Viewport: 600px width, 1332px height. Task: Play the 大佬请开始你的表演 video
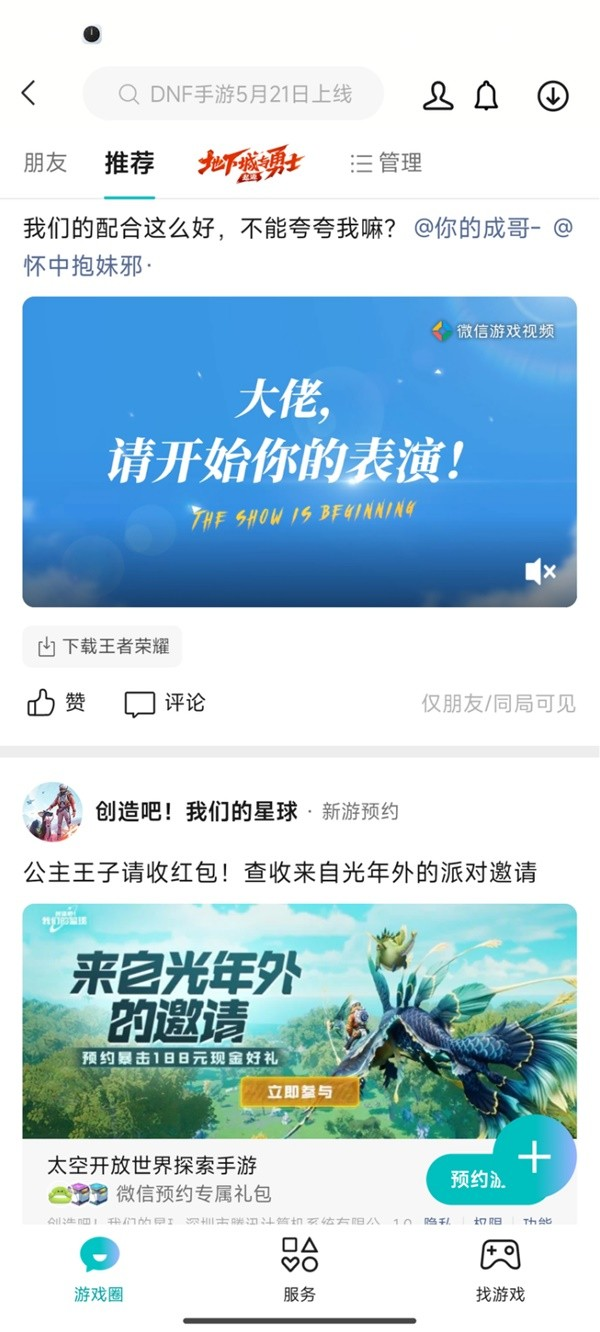point(299,451)
